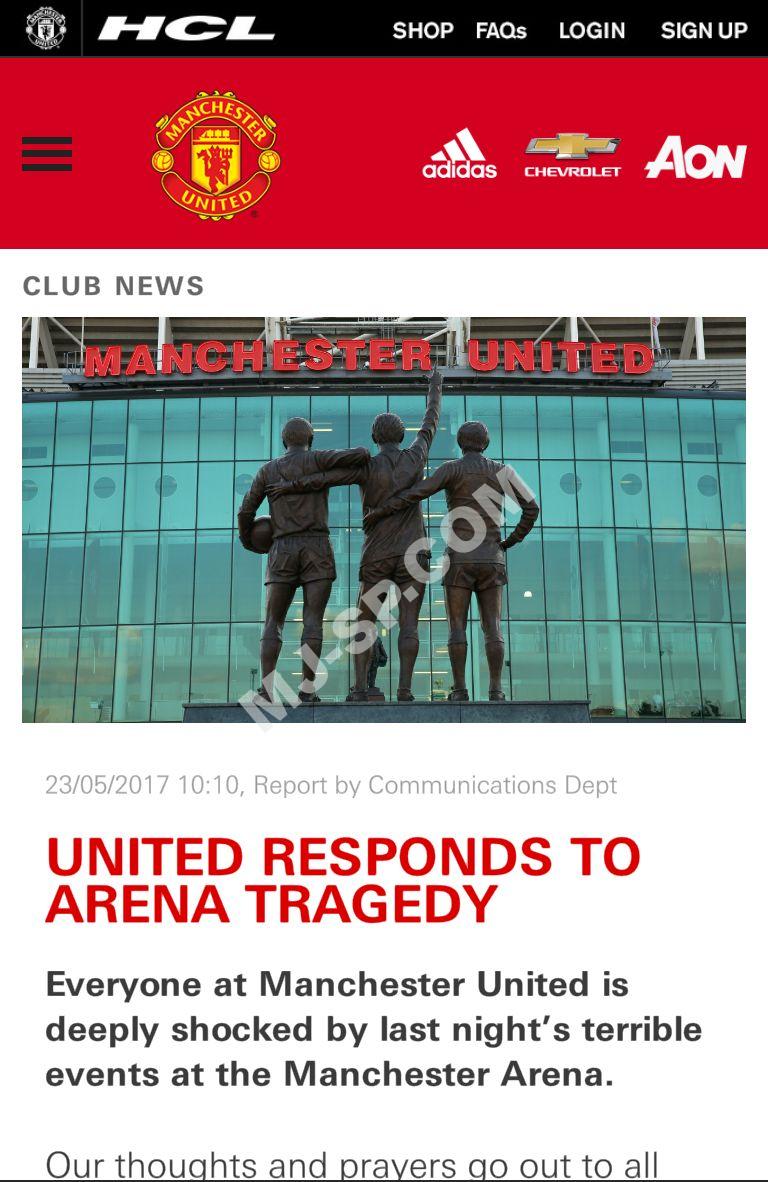The image size is (768, 1182).
Task: Select SIGN UP to register
Action: [704, 30]
